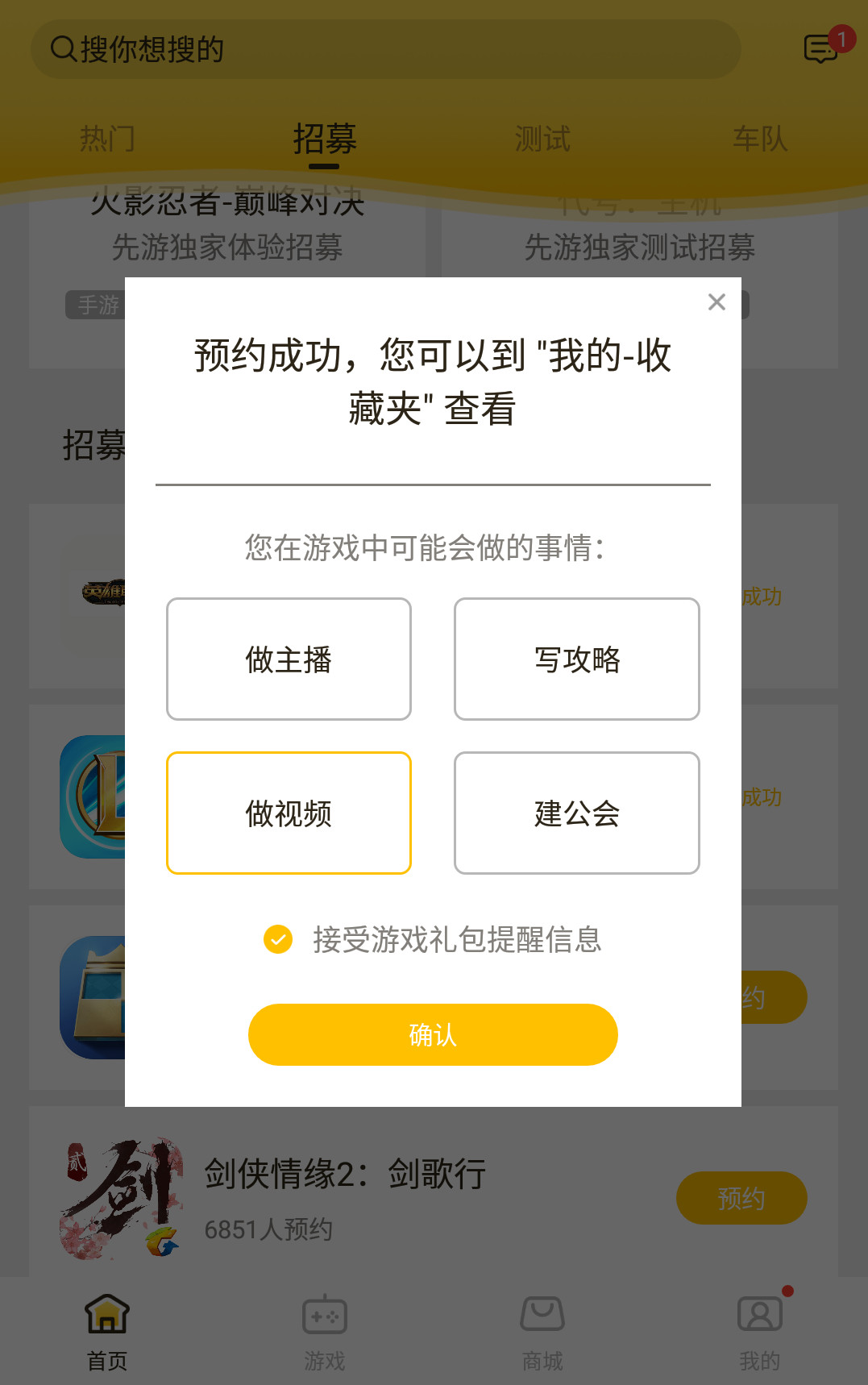Select the 做主播 option
Viewport: 868px width, 1385px height.
pos(289,659)
